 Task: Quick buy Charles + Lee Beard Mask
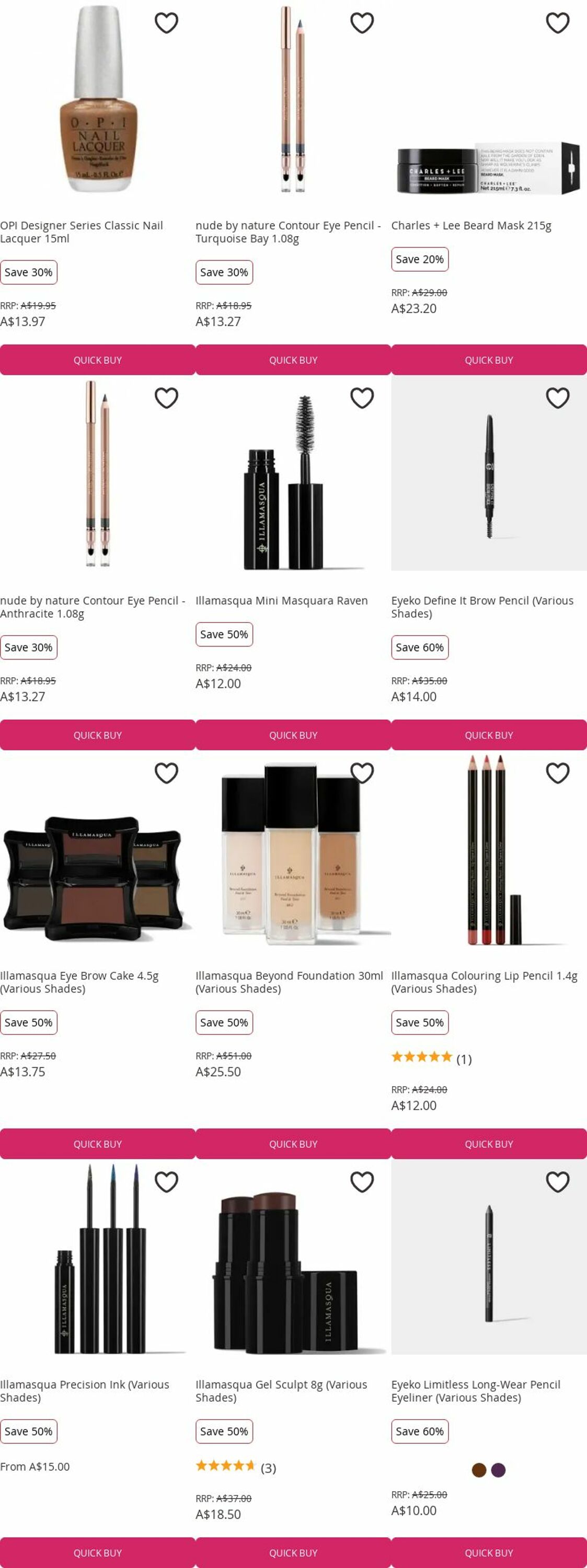pos(488,360)
